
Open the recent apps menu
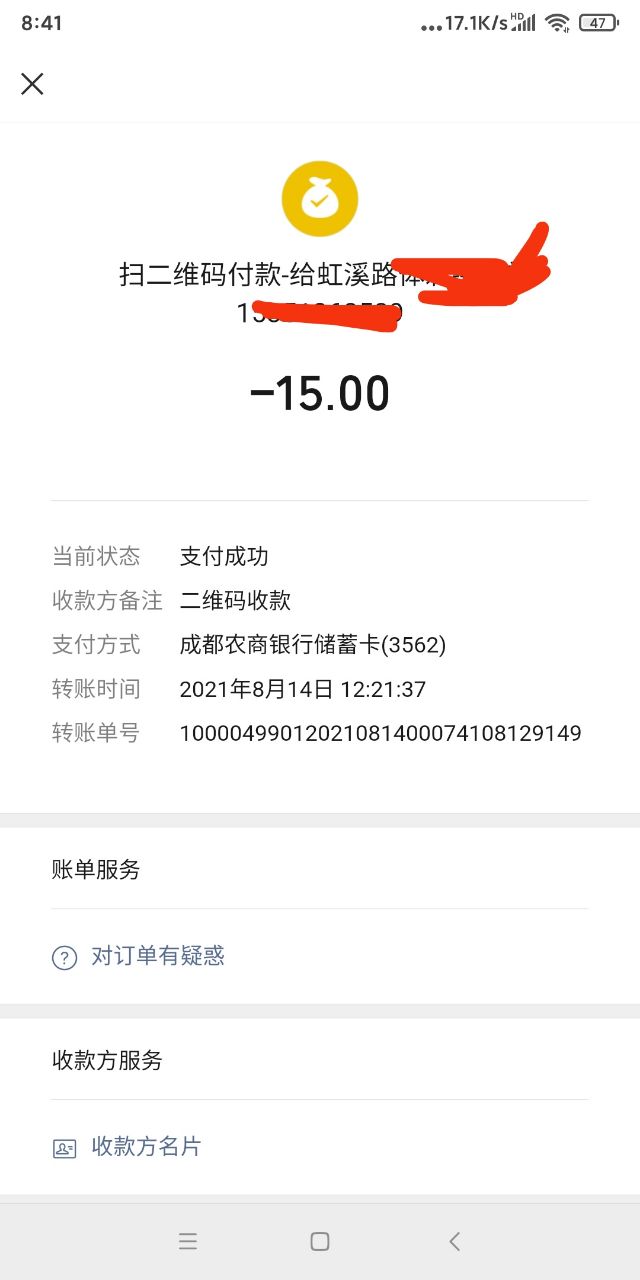click(187, 1241)
